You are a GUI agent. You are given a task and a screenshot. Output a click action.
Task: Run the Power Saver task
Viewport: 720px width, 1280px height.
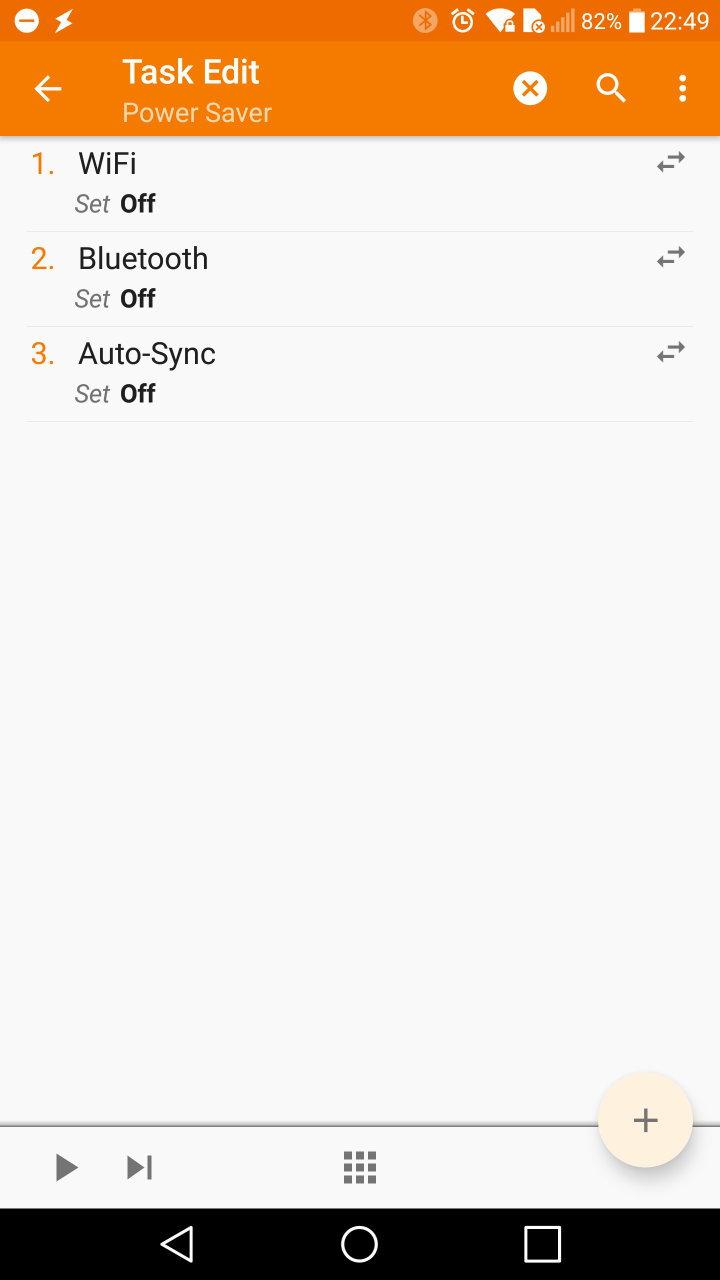[x=66, y=1167]
